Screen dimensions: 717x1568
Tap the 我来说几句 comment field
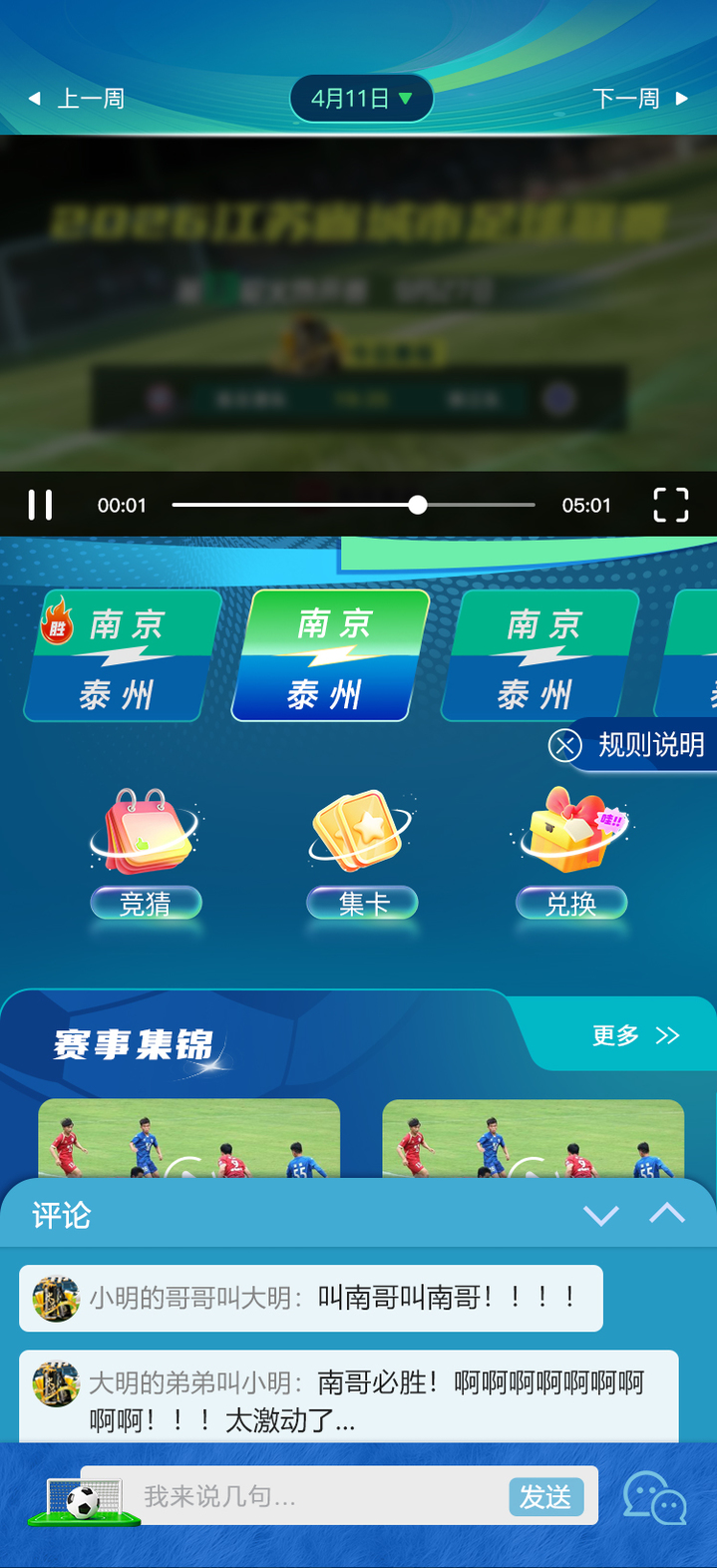pos(319,1496)
